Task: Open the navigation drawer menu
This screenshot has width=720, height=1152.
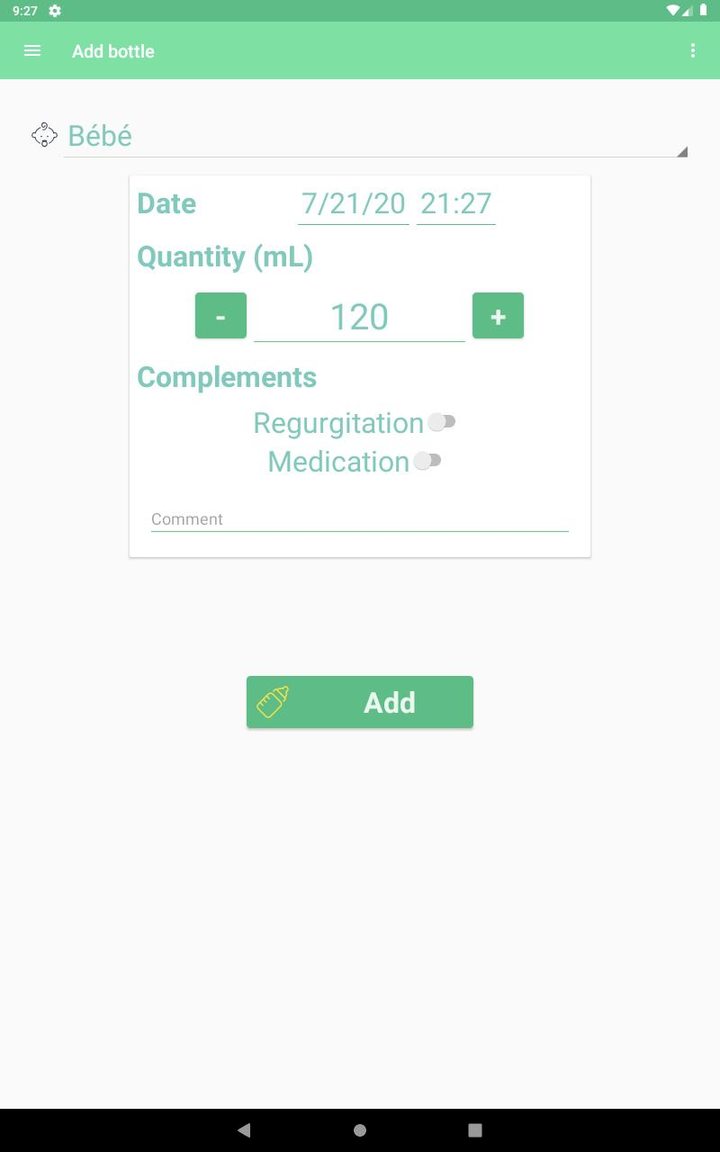Action: pyautogui.click(x=32, y=51)
